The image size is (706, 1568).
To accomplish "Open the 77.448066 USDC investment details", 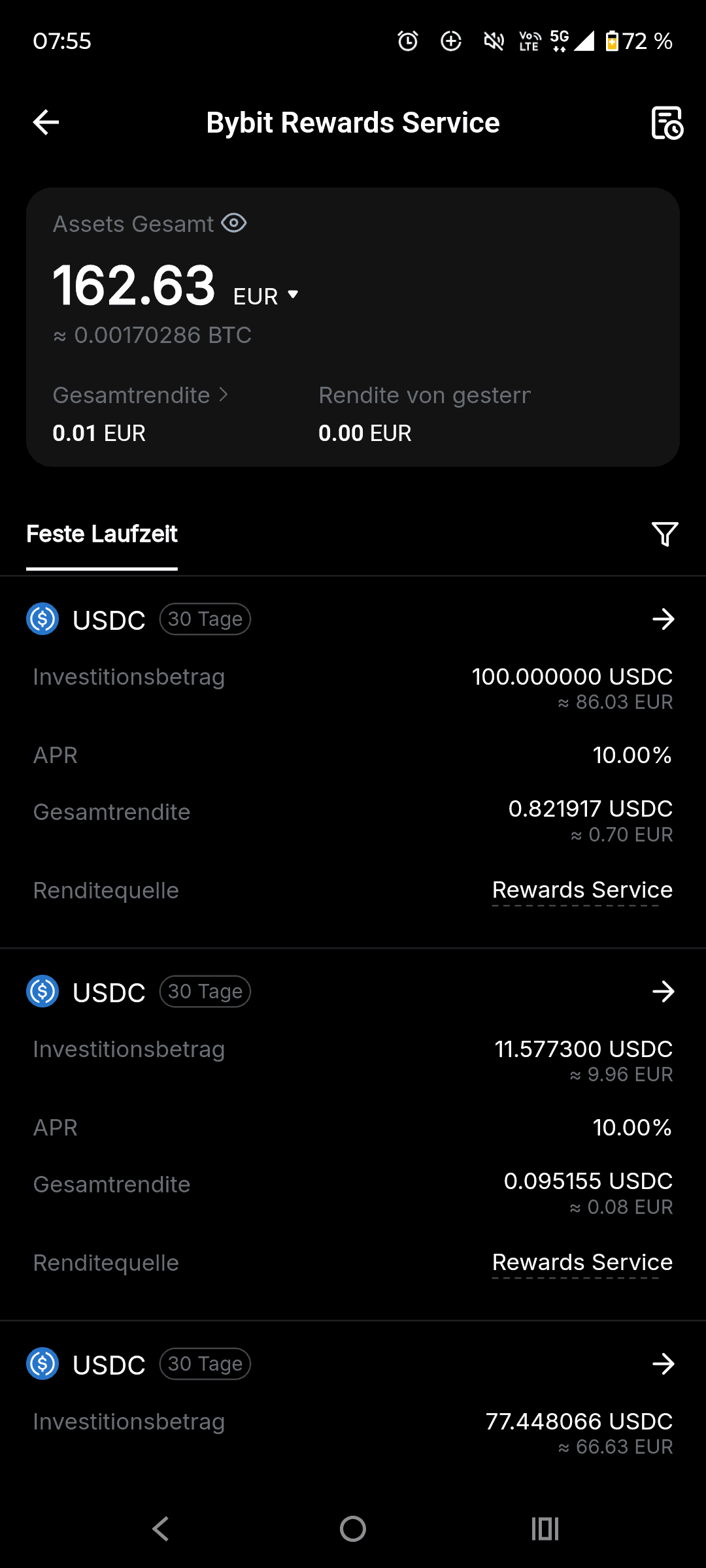I will pos(663,1364).
